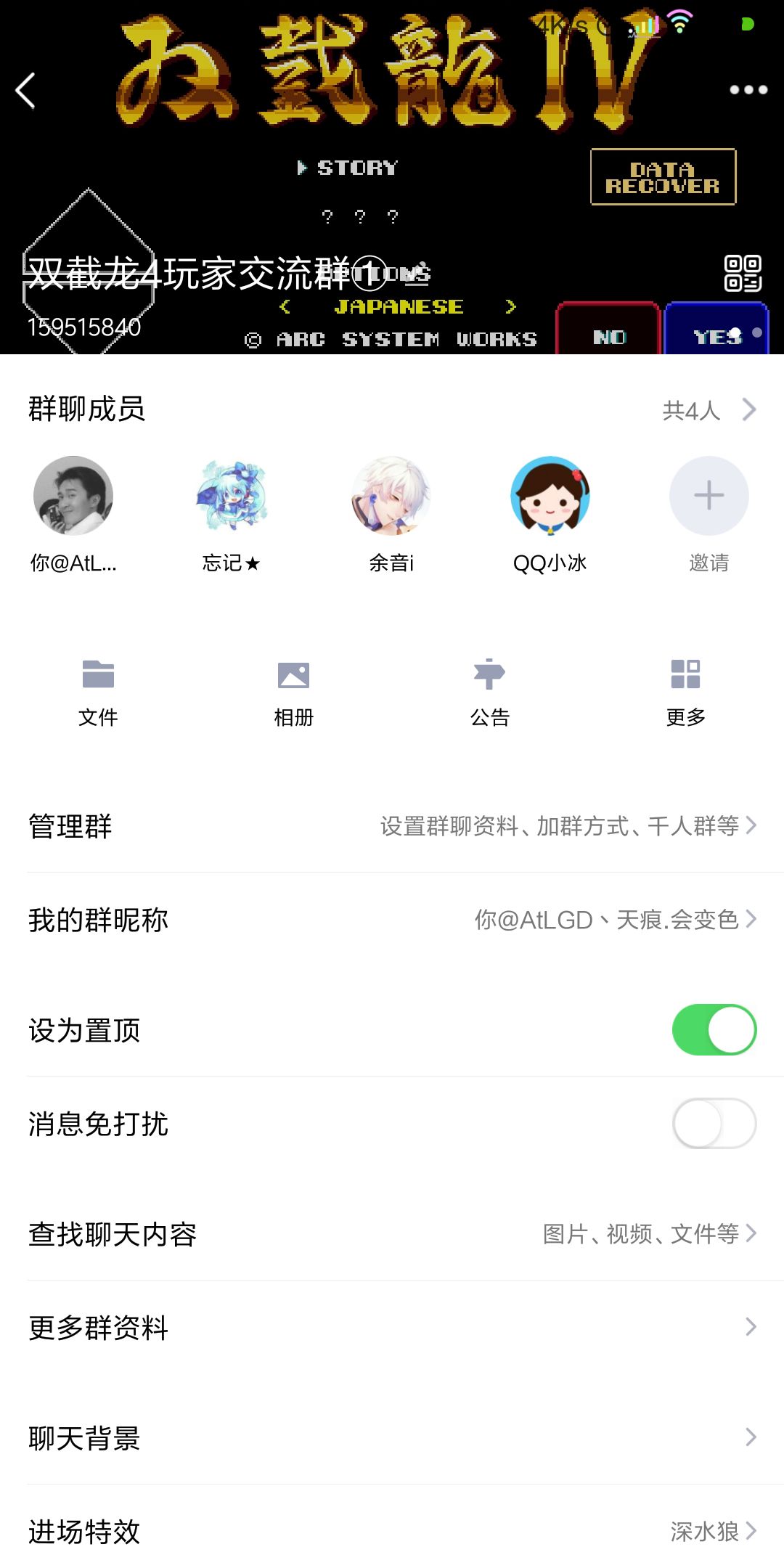784x1568 pixels.
Task: Open 更多群资料 via its arrow
Action: click(x=749, y=1328)
